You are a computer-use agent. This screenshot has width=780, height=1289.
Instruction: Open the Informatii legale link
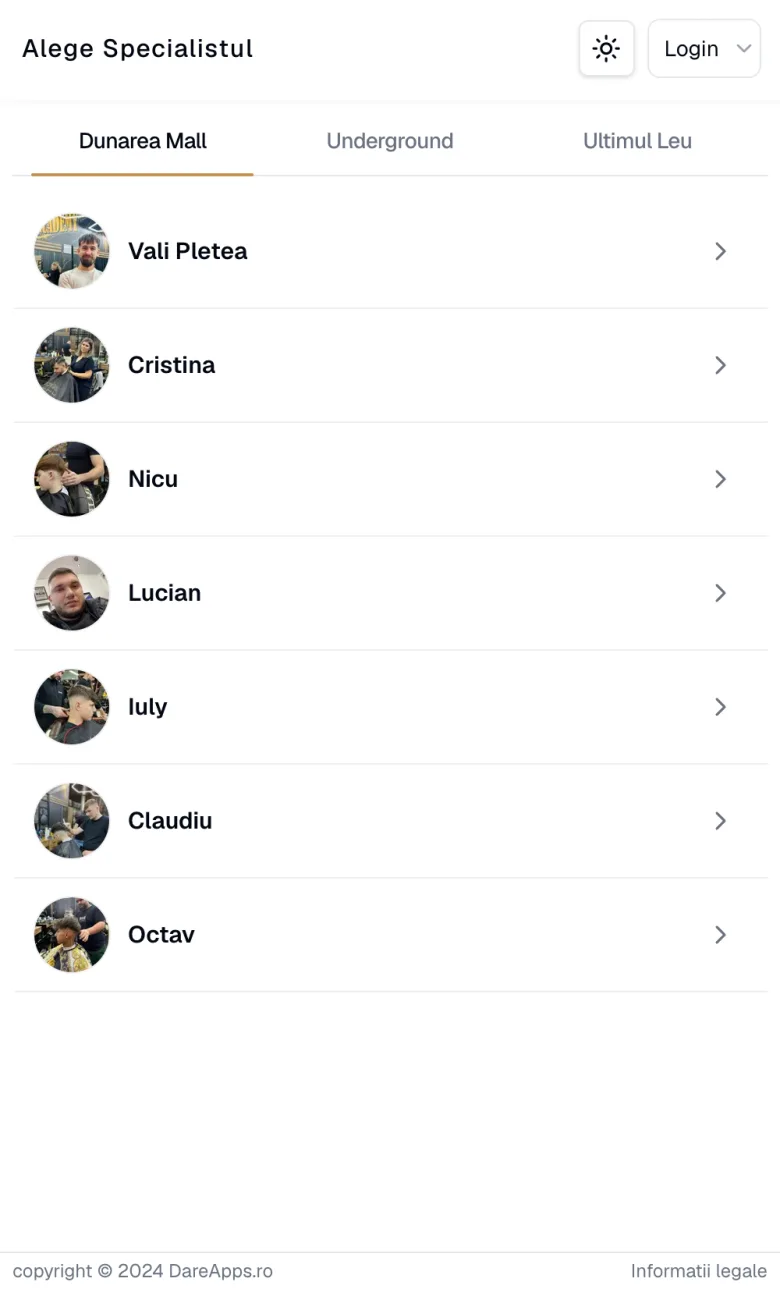pos(698,1271)
